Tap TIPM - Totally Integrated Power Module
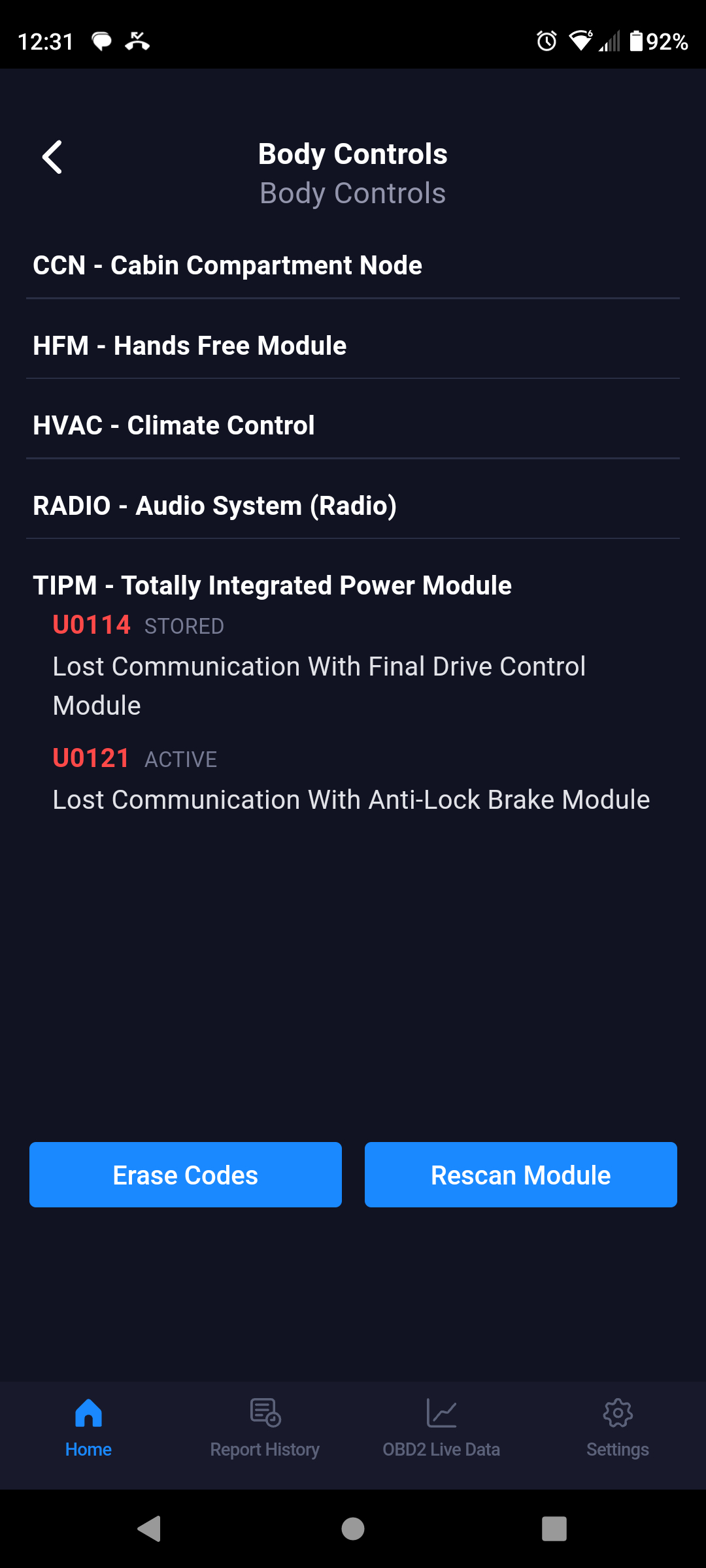Image resolution: width=706 pixels, height=1568 pixels. (x=272, y=585)
